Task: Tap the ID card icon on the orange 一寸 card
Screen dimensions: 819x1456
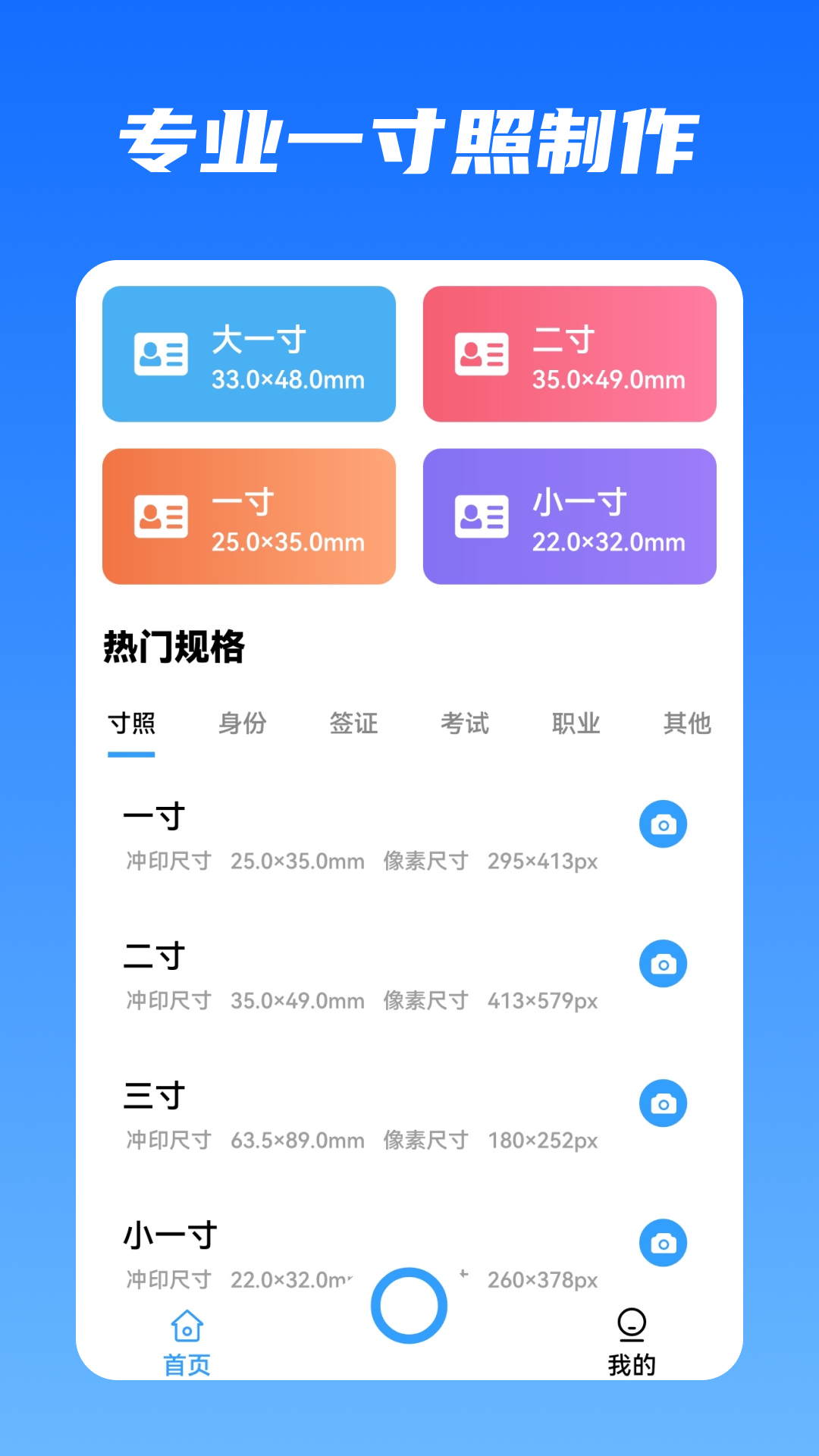Action: click(161, 516)
